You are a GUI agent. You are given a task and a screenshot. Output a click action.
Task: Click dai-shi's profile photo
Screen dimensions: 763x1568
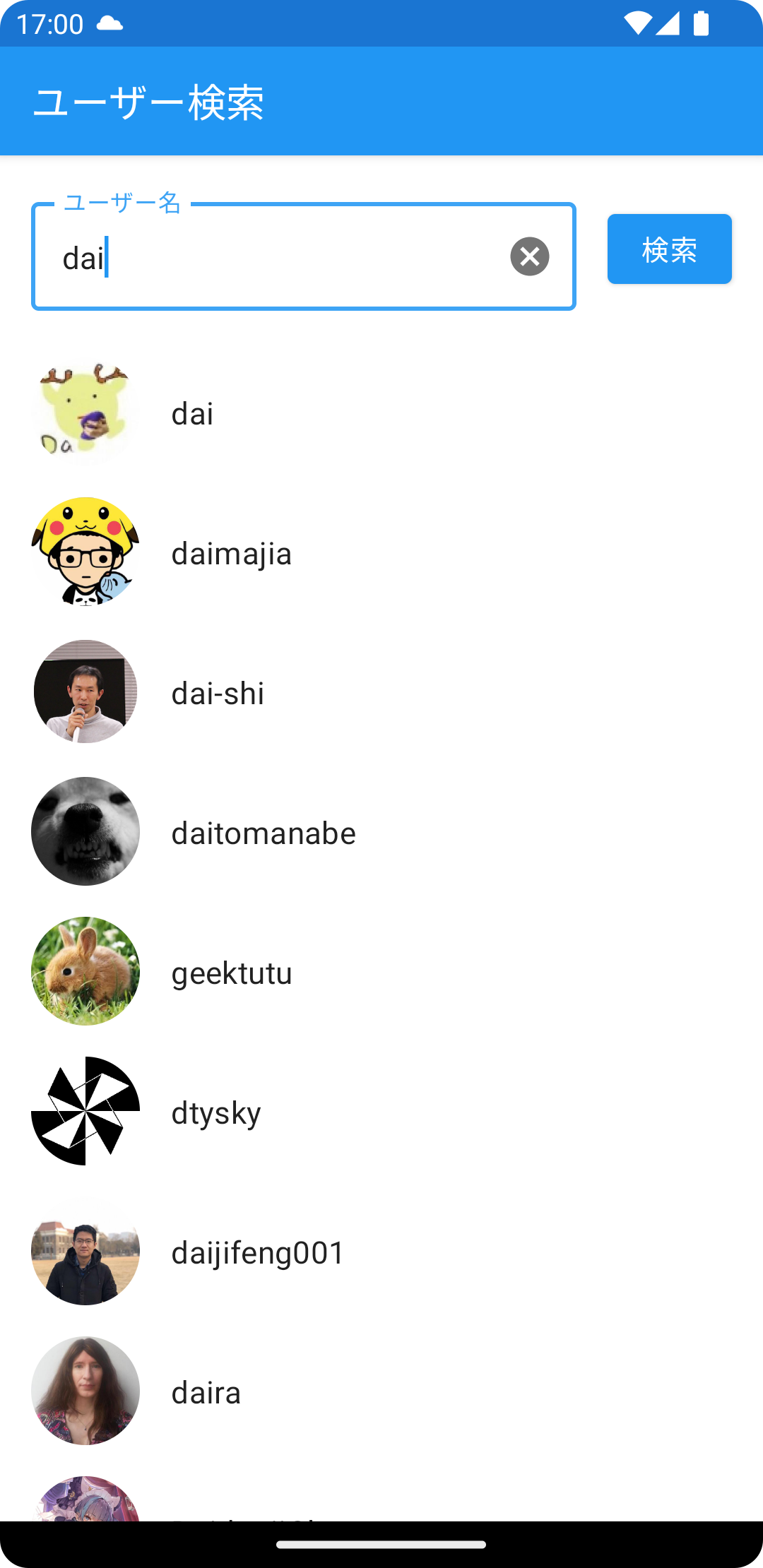[84, 691]
